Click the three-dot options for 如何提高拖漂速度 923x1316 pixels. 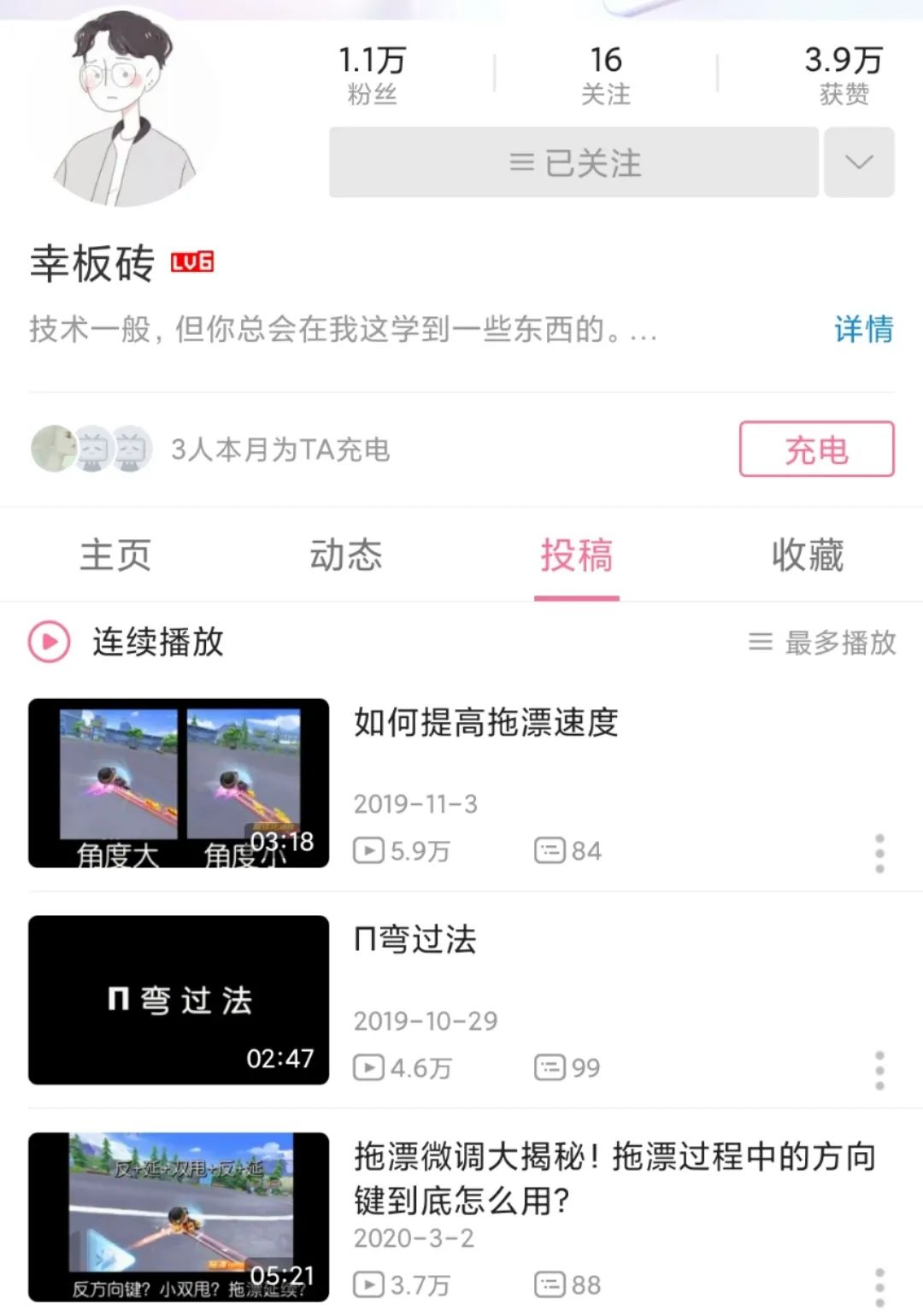click(880, 850)
